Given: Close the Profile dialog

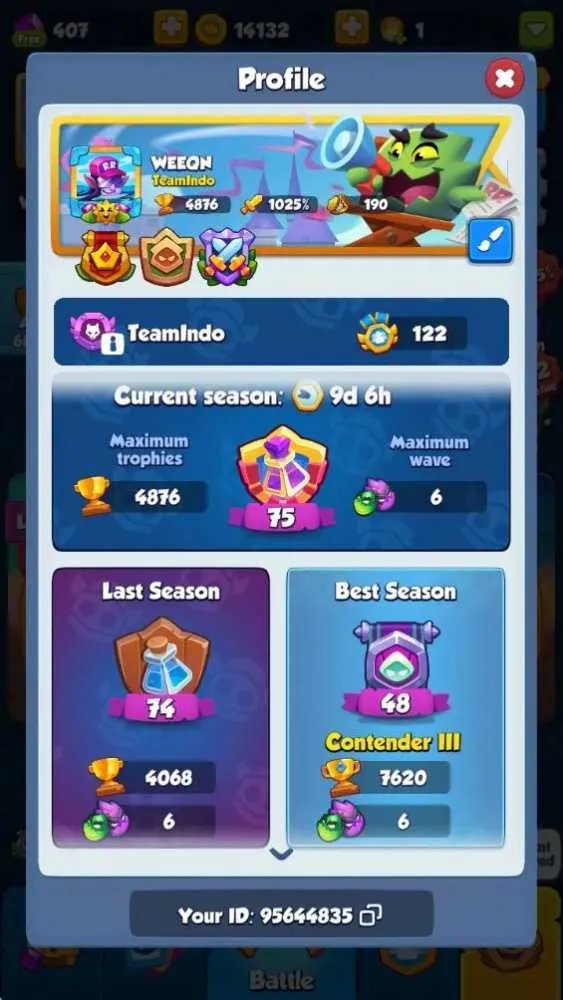Looking at the screenshot, I should (x=504, y=79).
